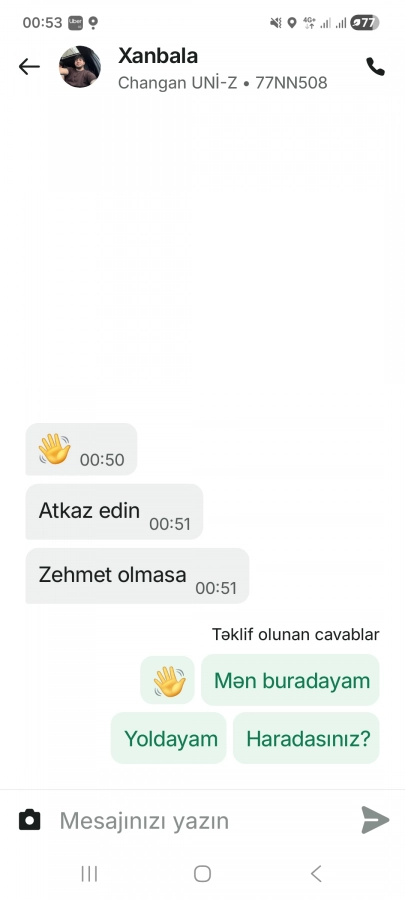
Task: Tap the send arrow icon
Action: (x=375, y=820)
